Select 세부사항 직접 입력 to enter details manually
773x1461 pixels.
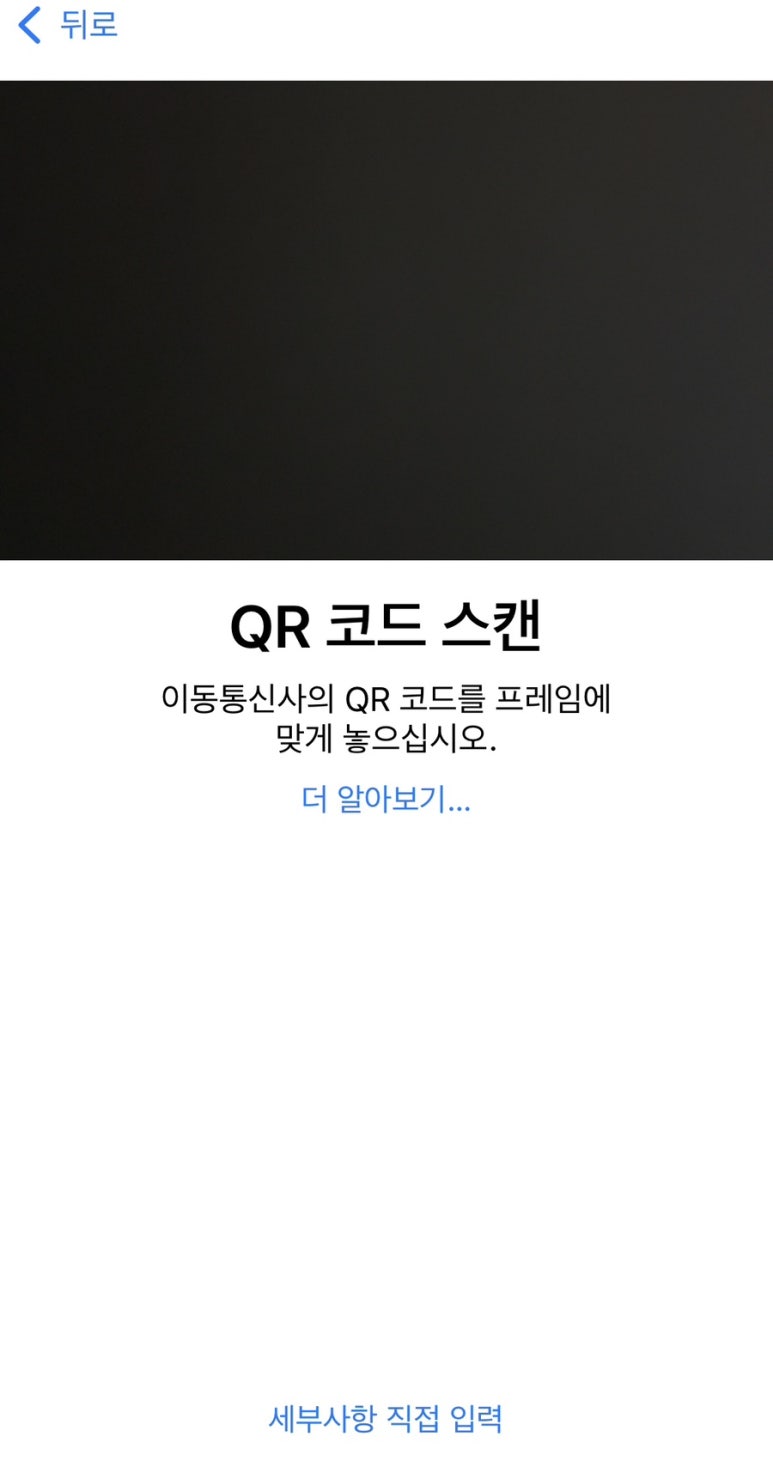click(386, 1418)
